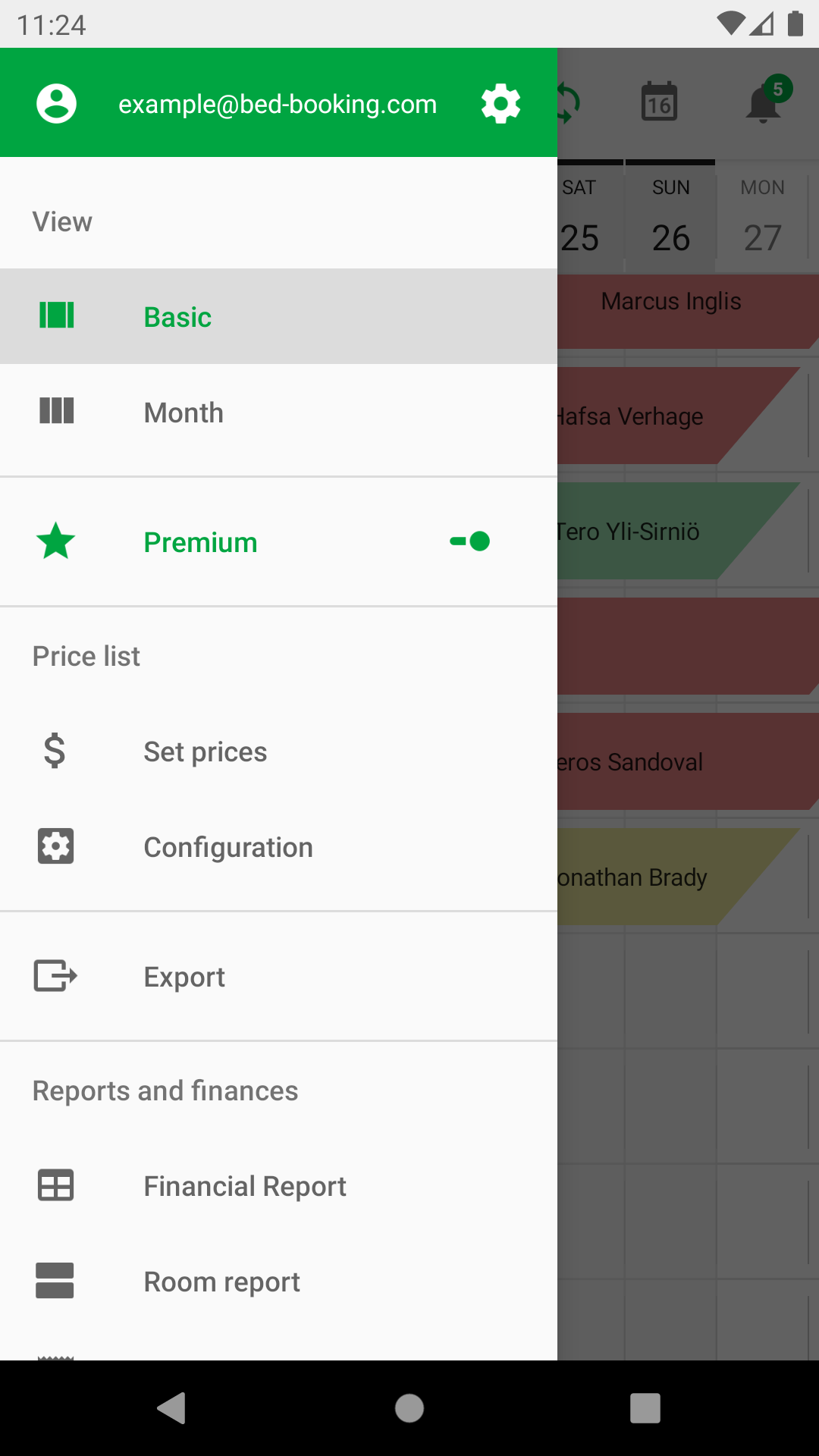Open the settings gear in the green header
The height and width of the screenshot is (1456, 819).
point(500,104)
